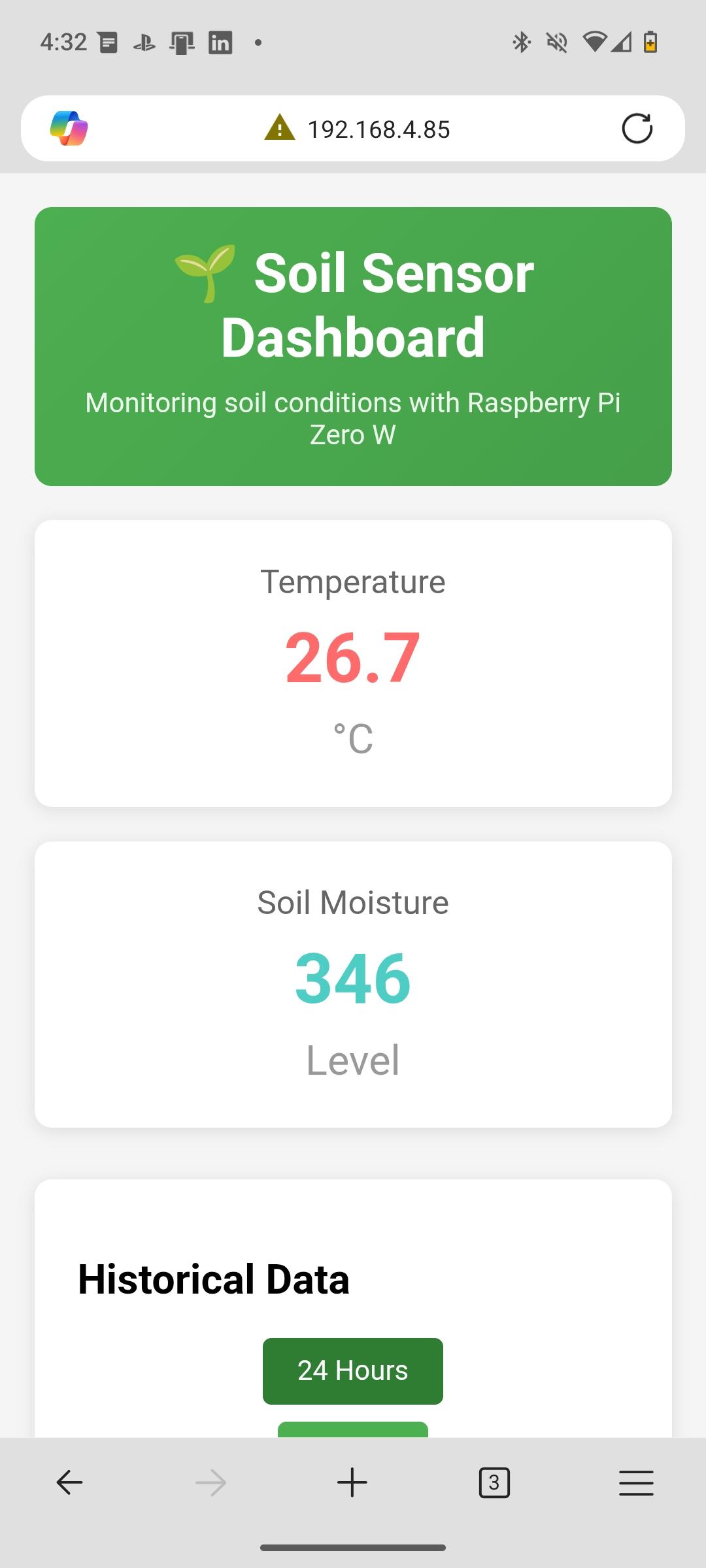Viewport: 706px width, 1568px height.
Task: Open a new tab with the plus icon
Action: 352,1482
